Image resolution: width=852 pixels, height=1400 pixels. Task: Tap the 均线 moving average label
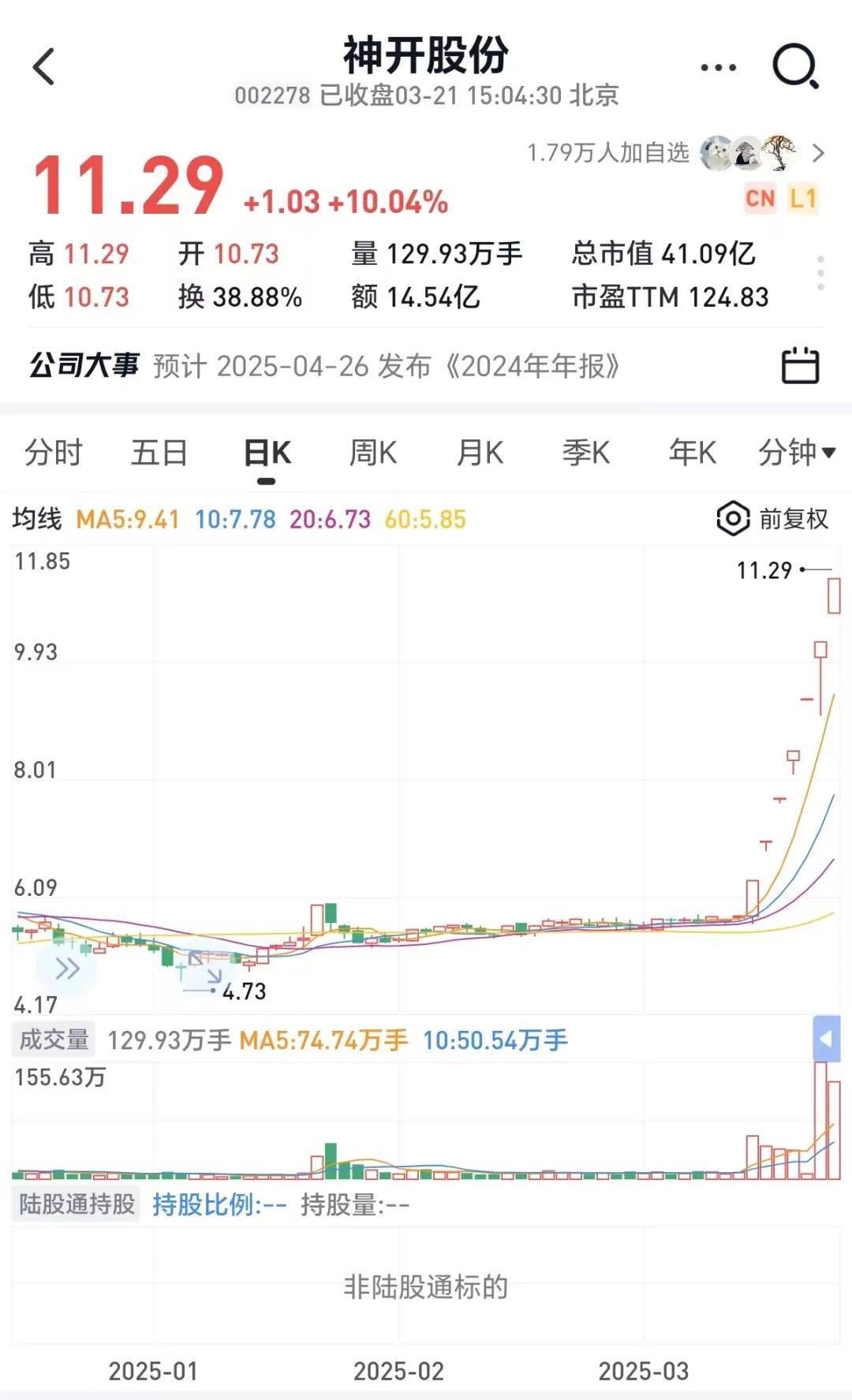(x=37, y=519)
